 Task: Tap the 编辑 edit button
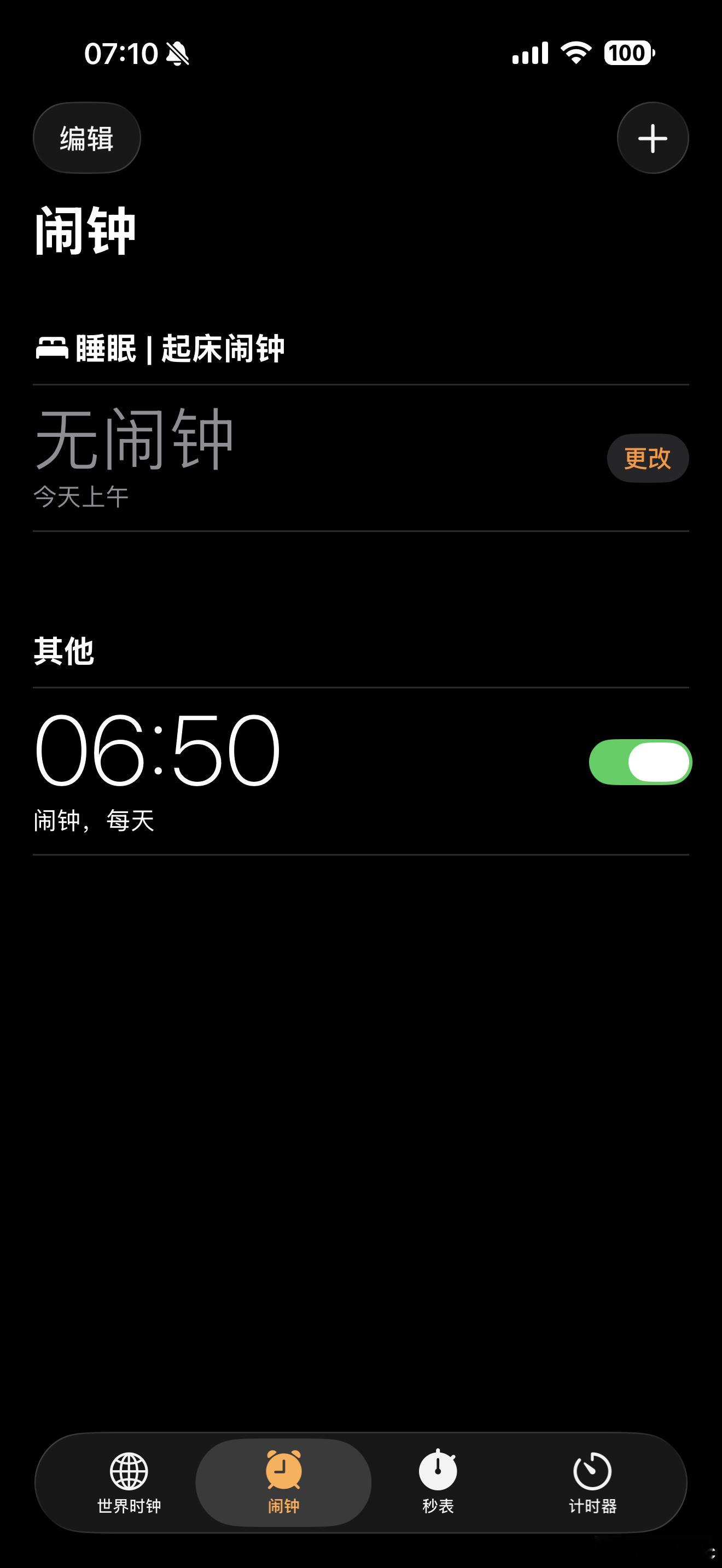(86, 138)
